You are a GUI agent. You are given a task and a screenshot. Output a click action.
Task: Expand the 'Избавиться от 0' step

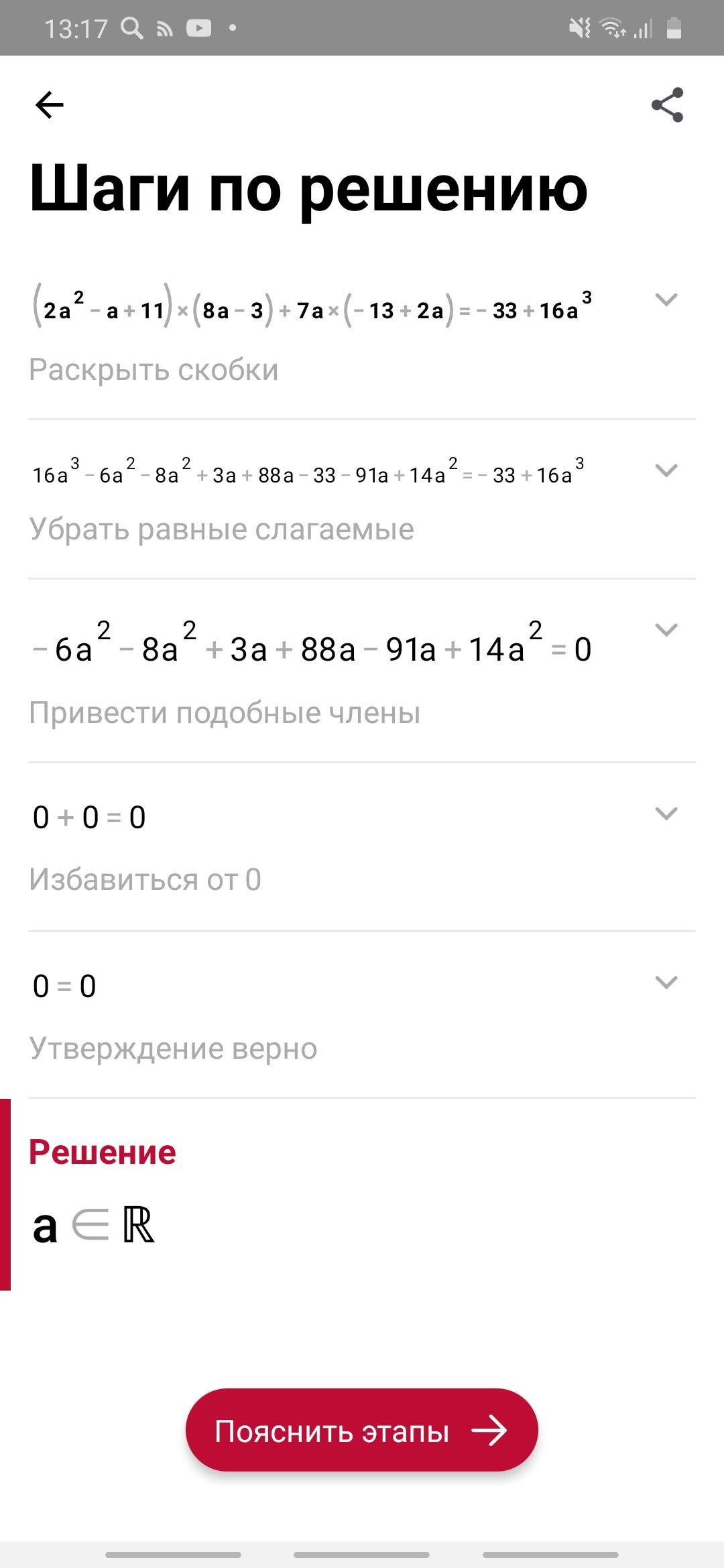point(666,813)
